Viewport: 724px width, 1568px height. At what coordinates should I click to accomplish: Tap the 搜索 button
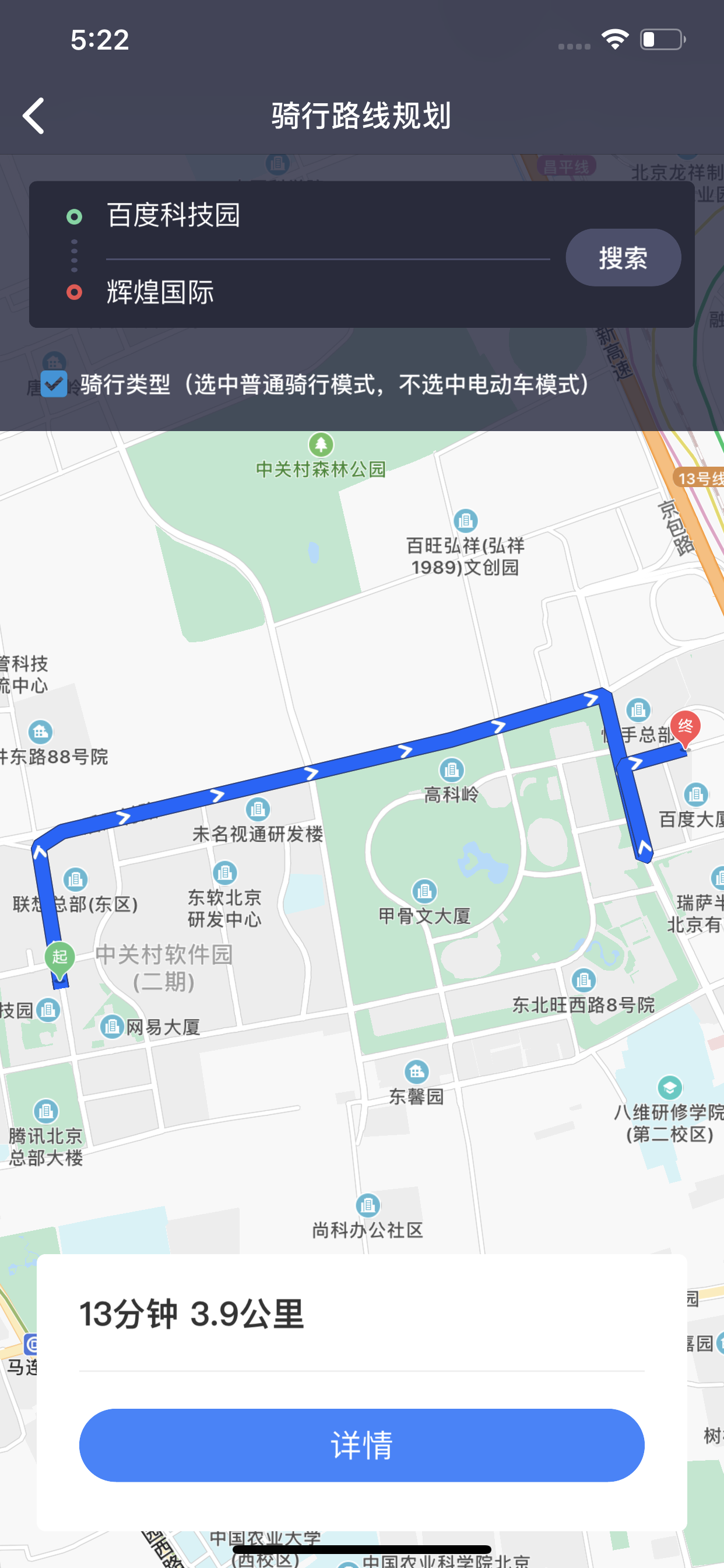(x=623, y=257)
